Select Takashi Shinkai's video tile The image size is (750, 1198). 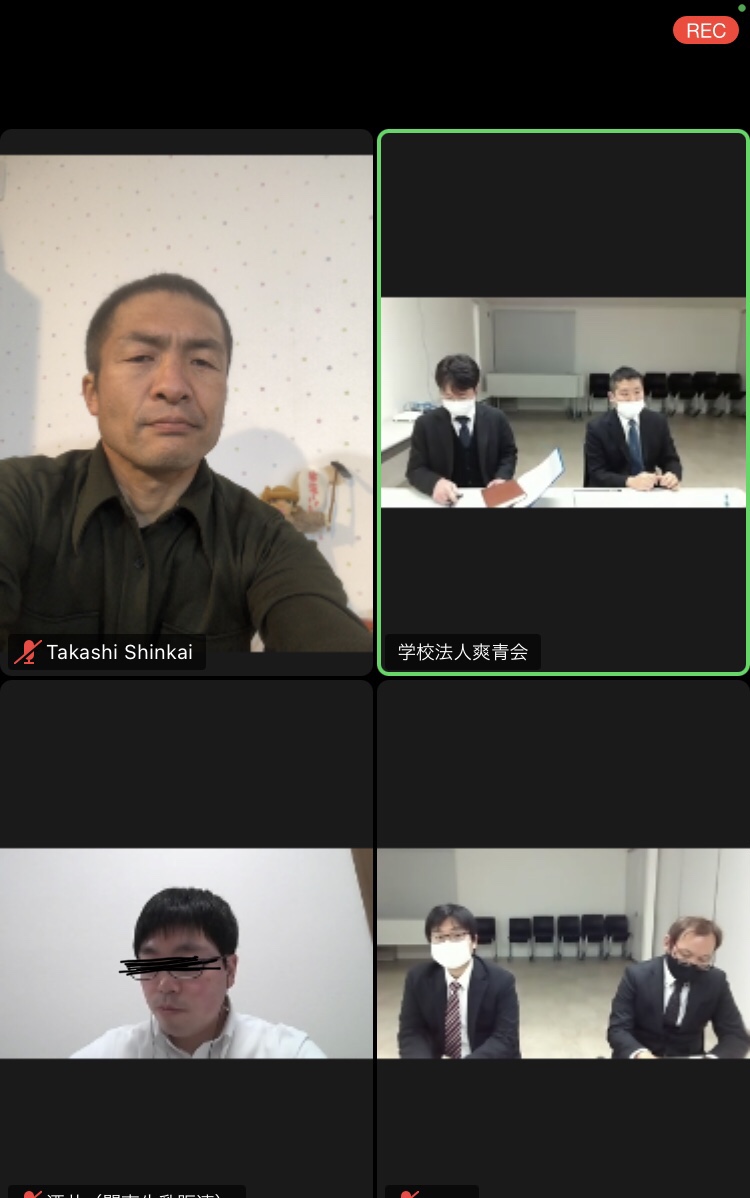coord(186,400)
